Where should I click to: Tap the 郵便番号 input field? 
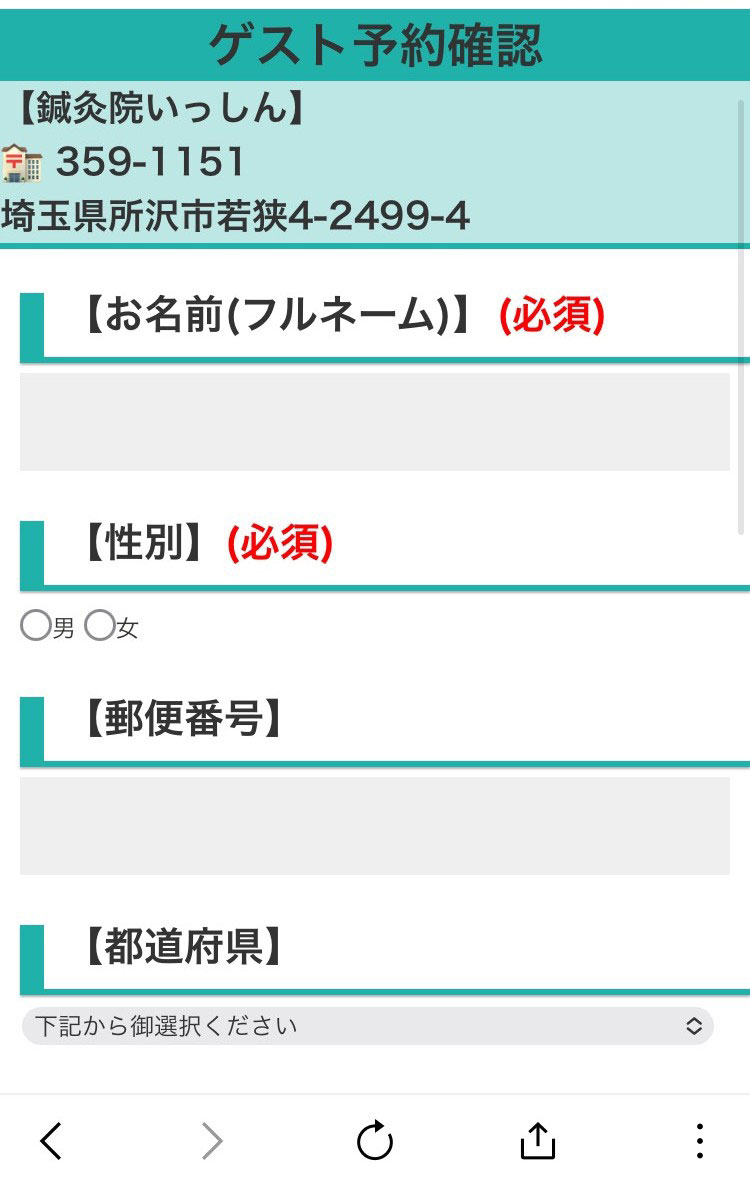click(x=374, y=825)
